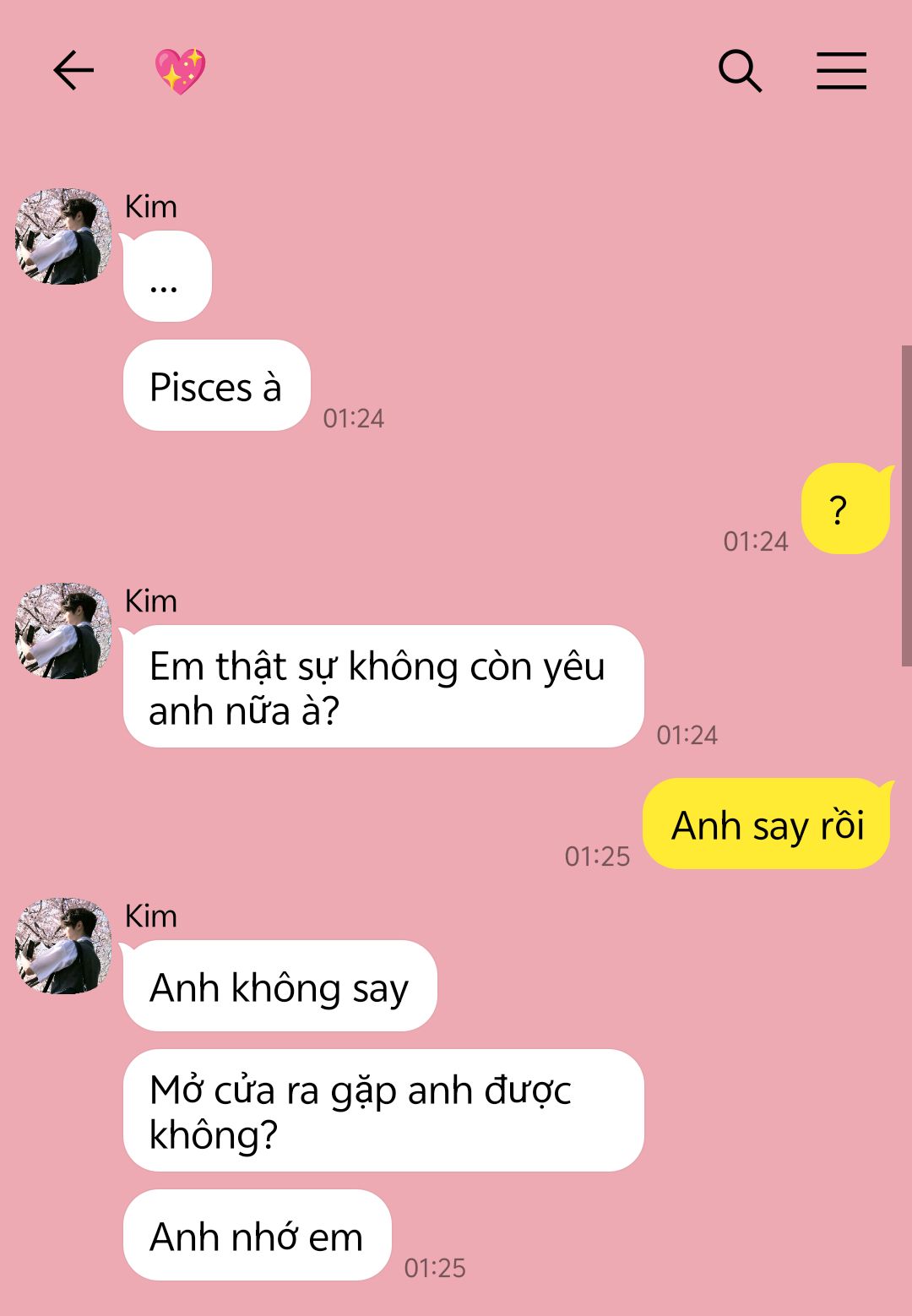Search within this conversation
Image resolution: width=912 pixels, height=1316 pixels.
click(740, 70)
